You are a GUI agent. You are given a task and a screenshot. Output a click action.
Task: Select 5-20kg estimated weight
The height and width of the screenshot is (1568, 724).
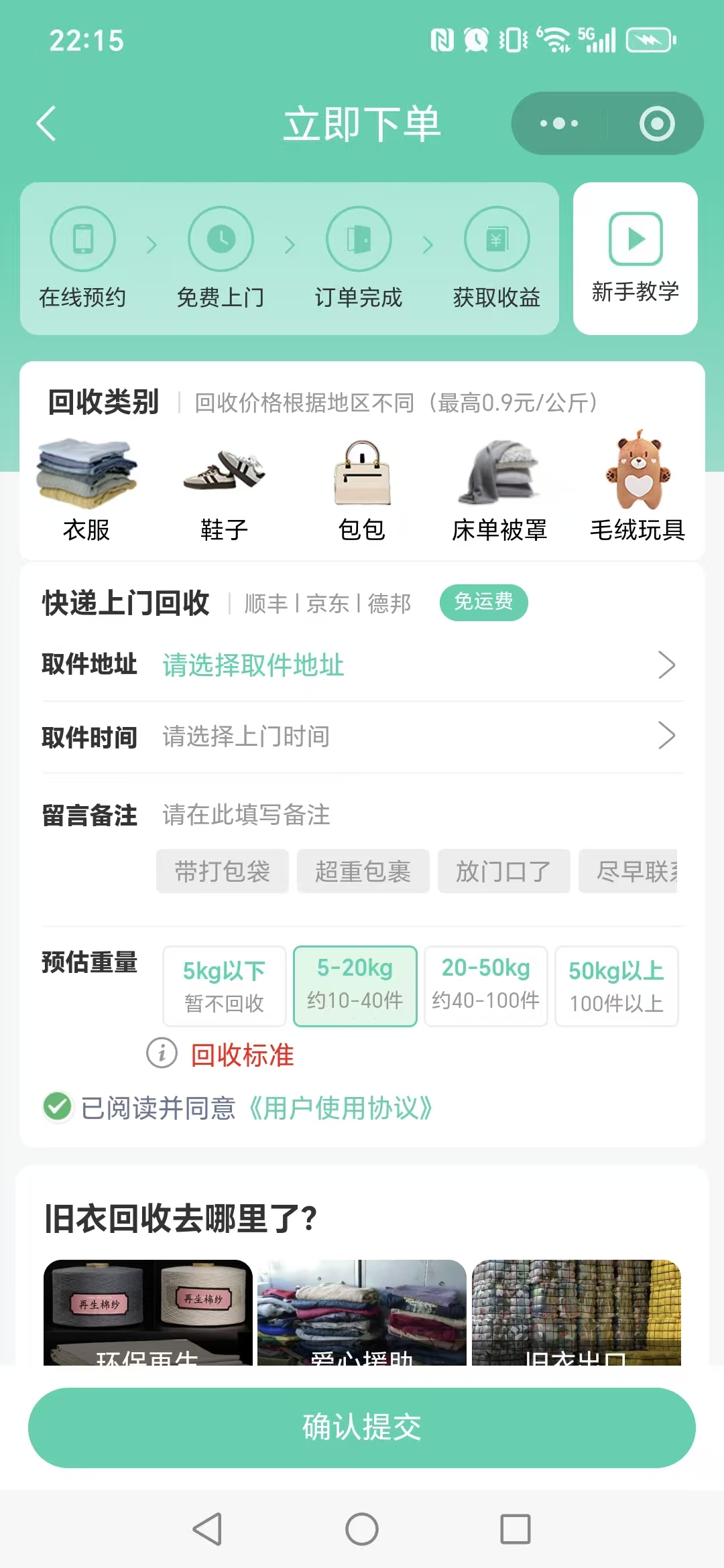click(355, 986)
